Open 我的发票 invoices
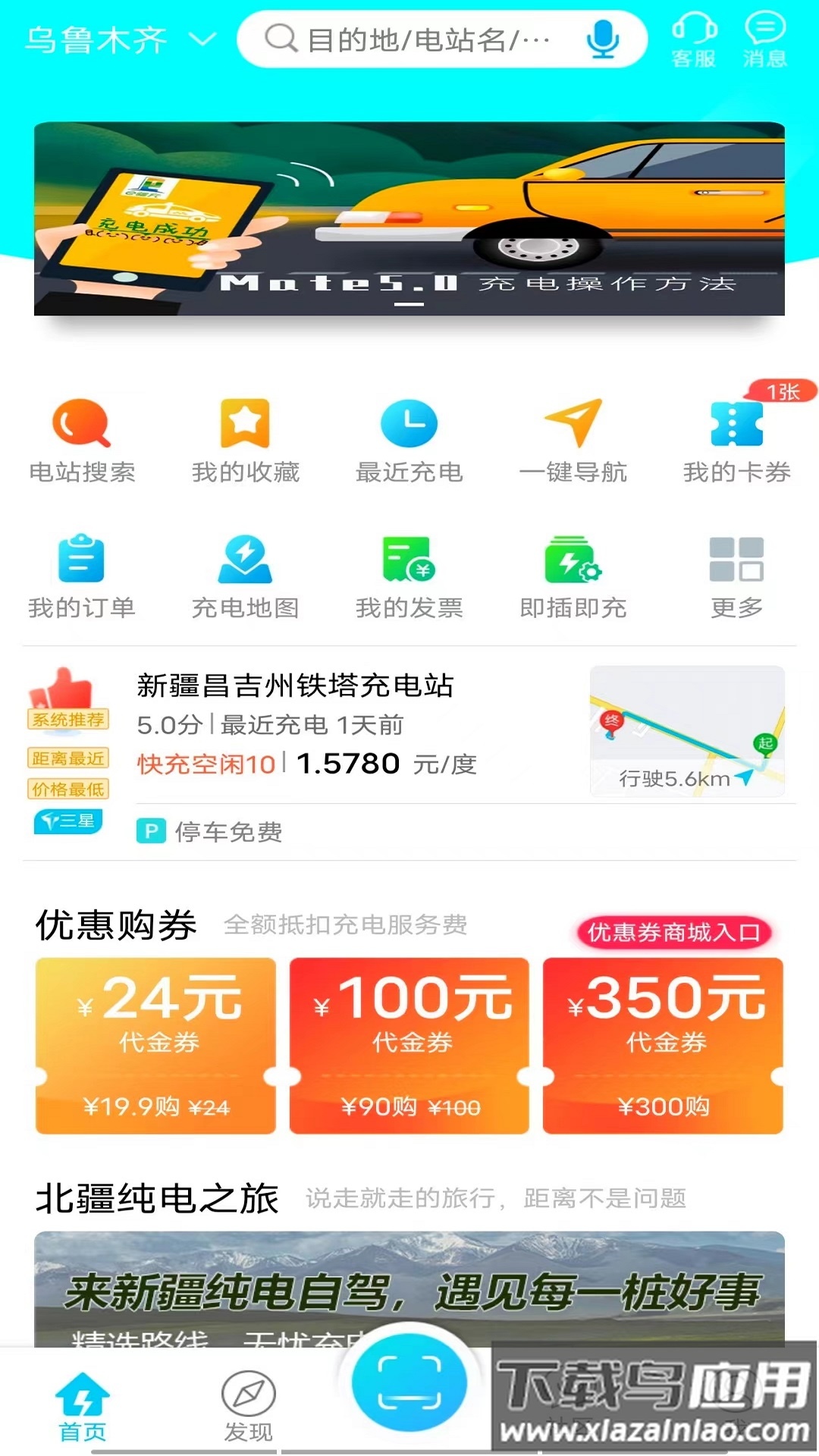The image size is (819, 1456). (x=409, y=575)
